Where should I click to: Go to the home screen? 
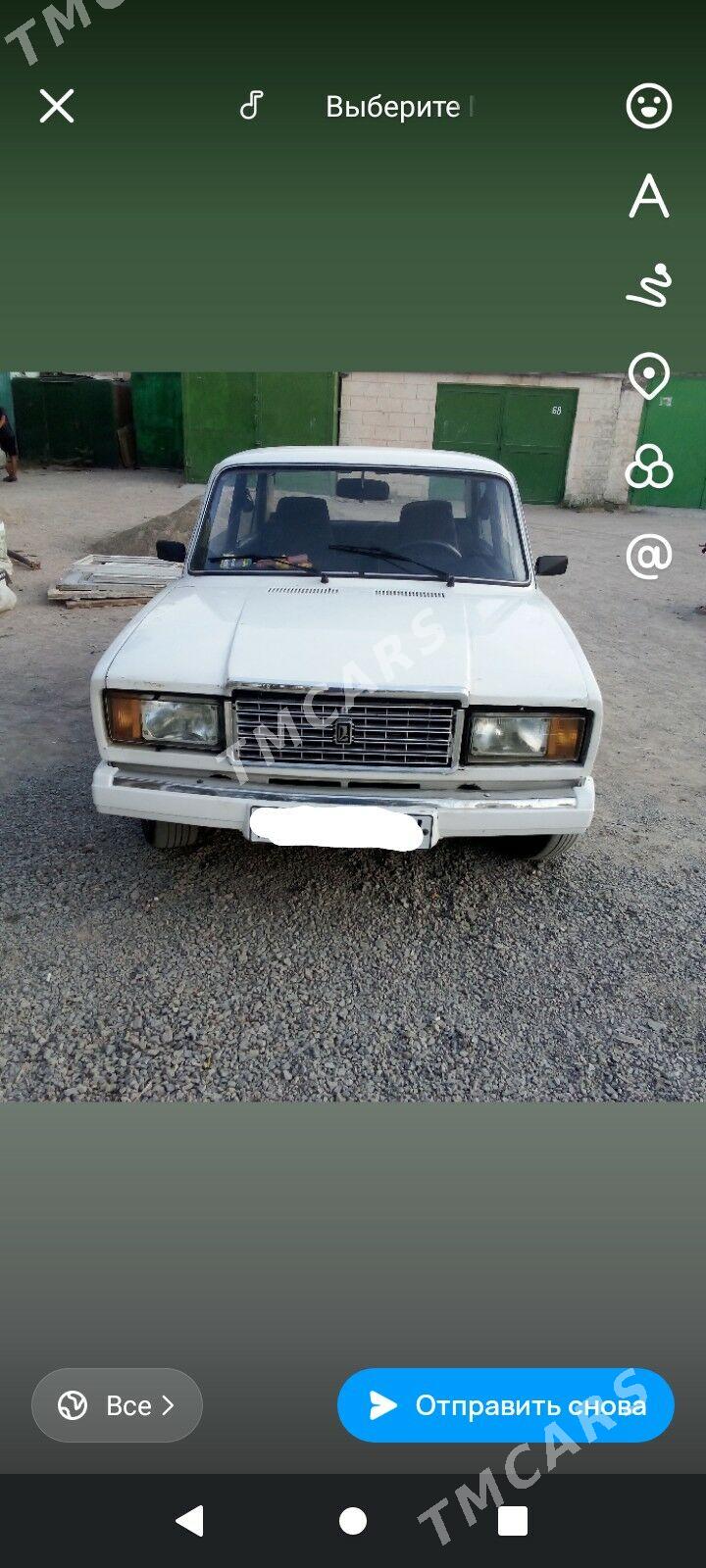click(x=353, y=1521)
